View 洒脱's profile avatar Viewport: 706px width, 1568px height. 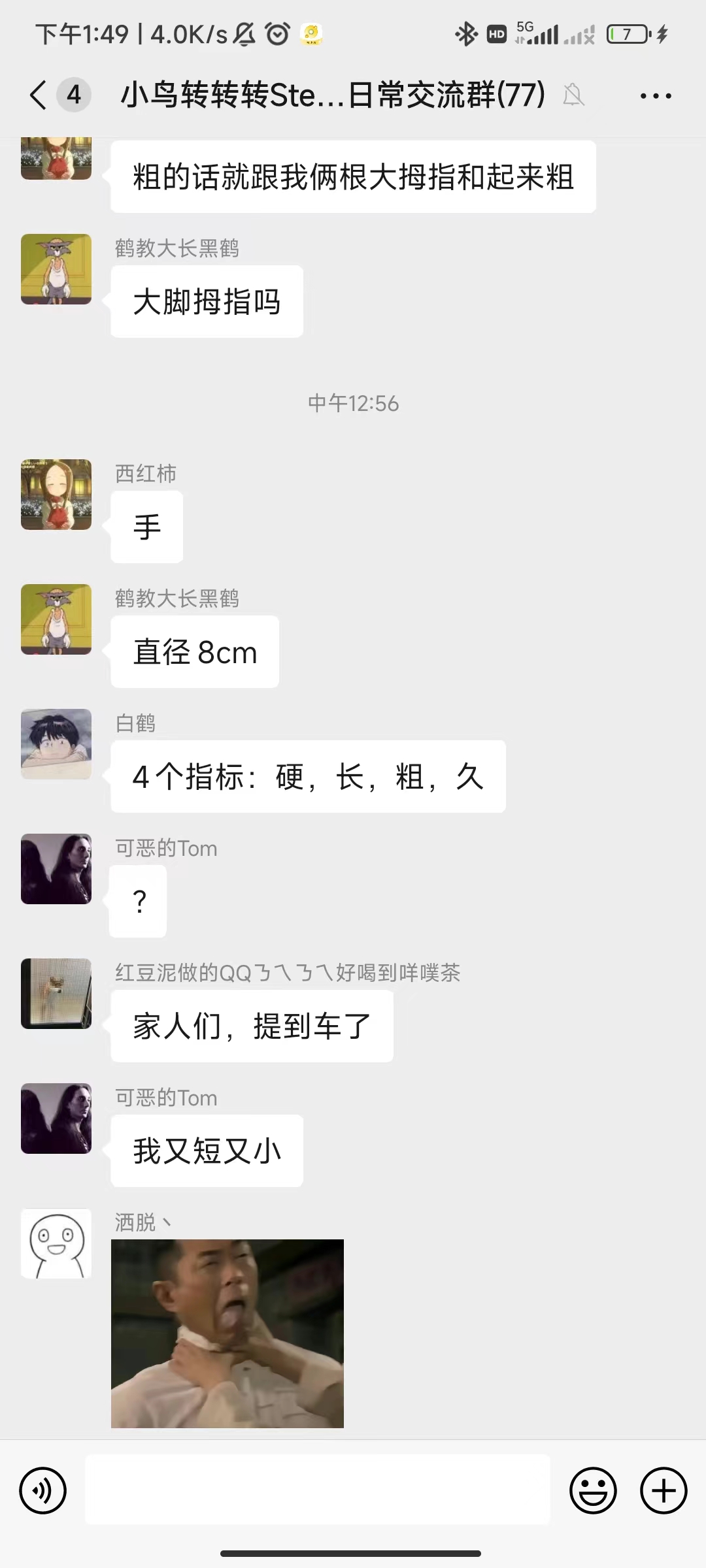[56, 1243]
